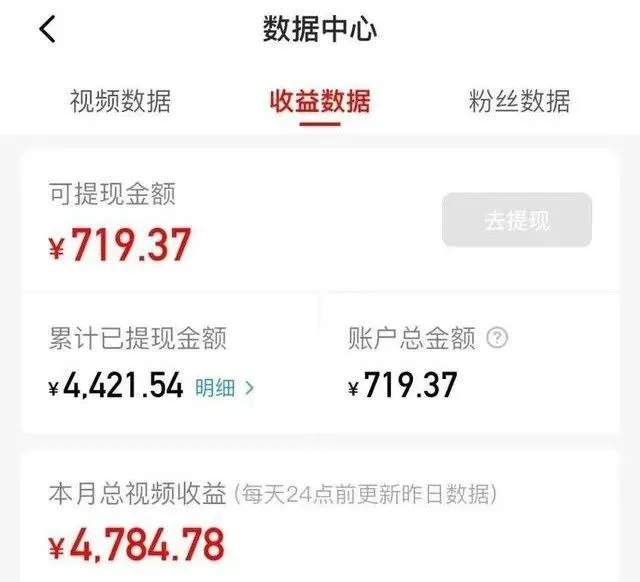
Task: Tap the 去提现 button
Action: tap(517, 221)
